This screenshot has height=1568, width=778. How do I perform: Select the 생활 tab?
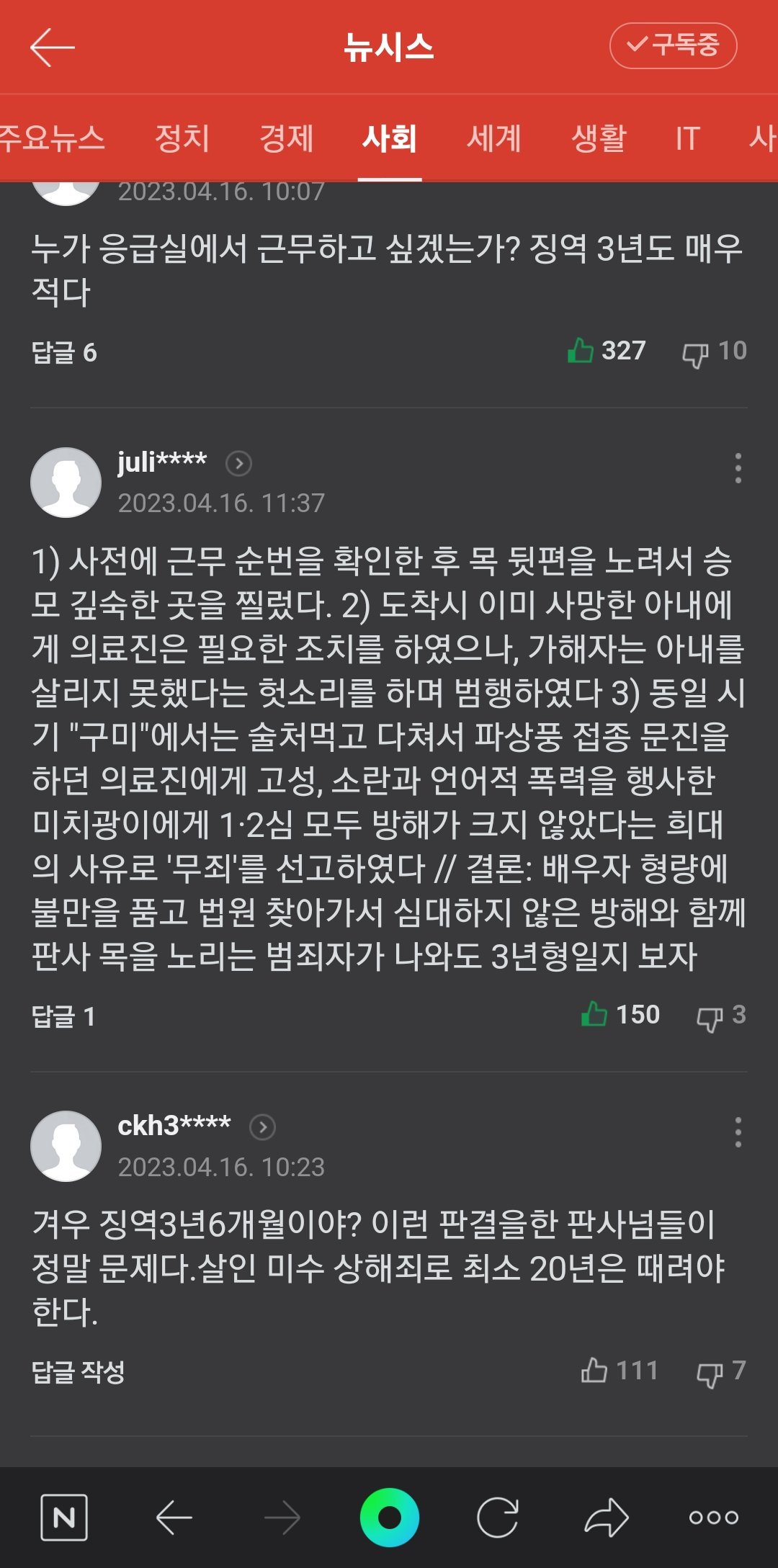tap(599, 138)
